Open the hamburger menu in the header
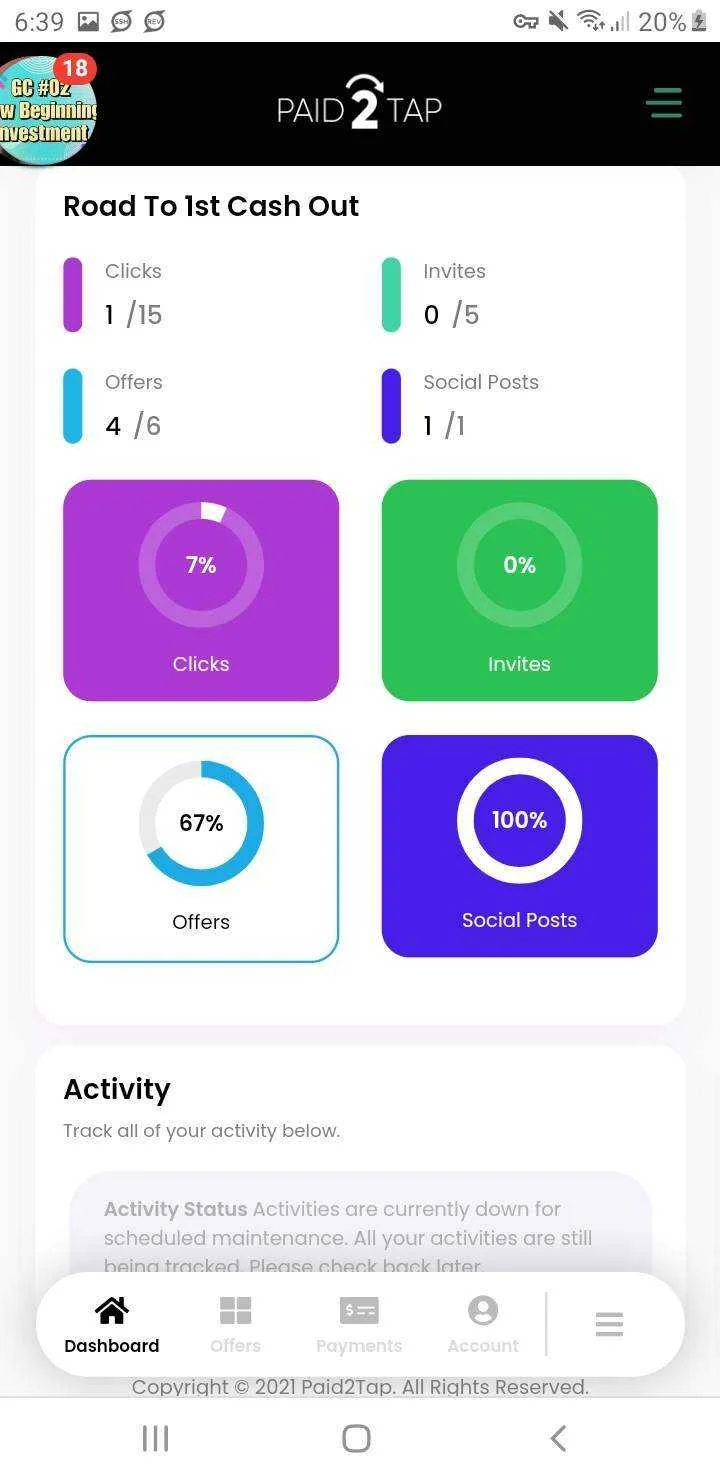The height and width of the screenshot is (1480, 720). point(664,103)
